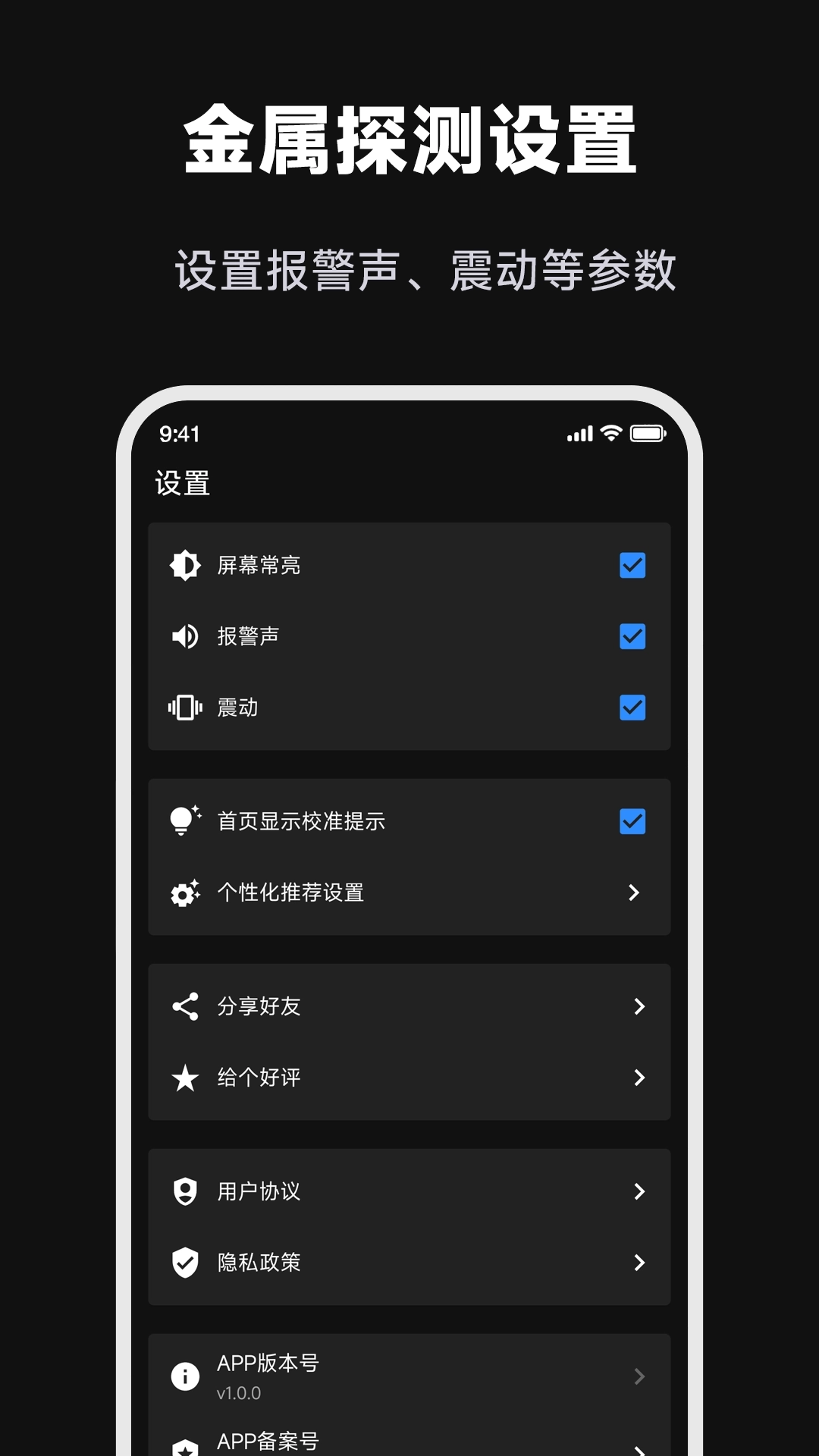Click the Wi-Fi icon in the status bar
Screen dimensions: 819x1456
pyautogui.click(x=611, y=433)
